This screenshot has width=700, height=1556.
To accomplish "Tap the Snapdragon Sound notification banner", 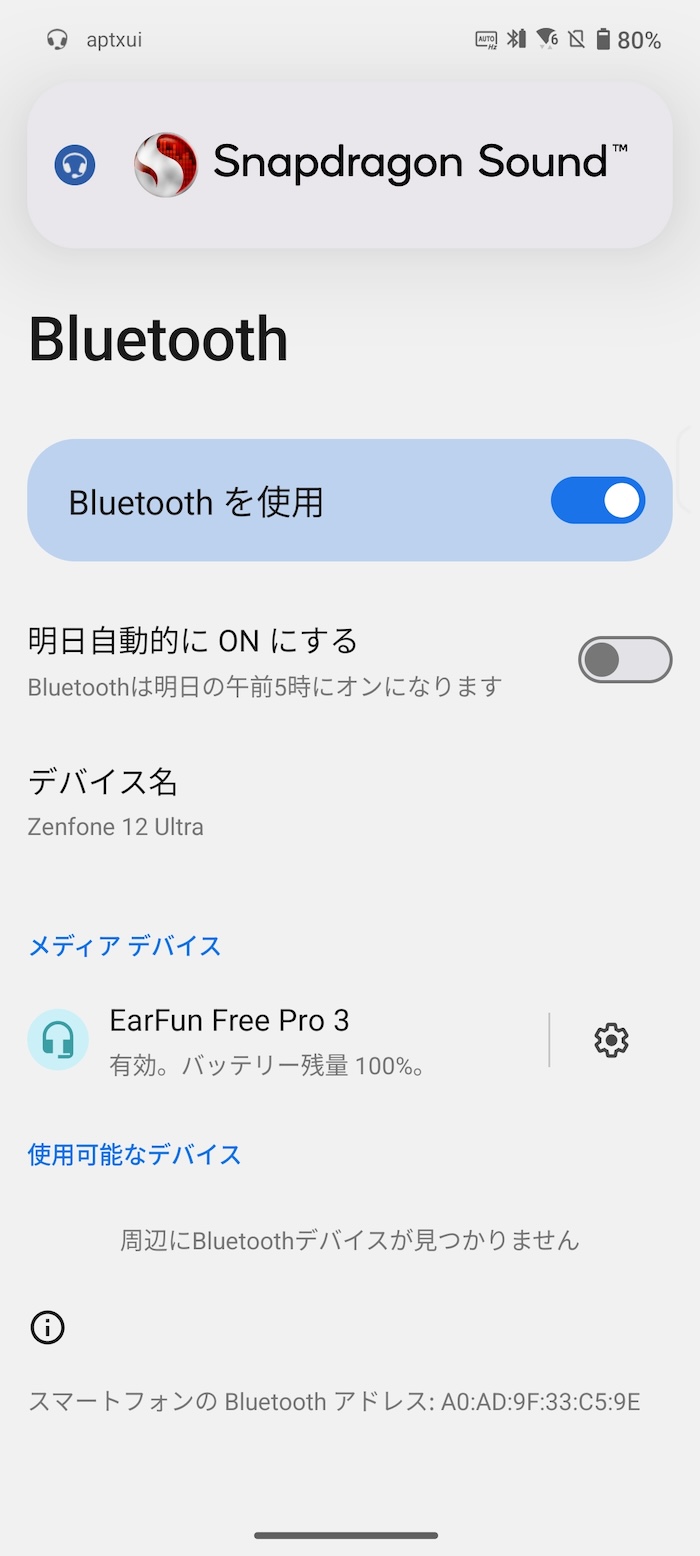I will click(x=350, y=165).
